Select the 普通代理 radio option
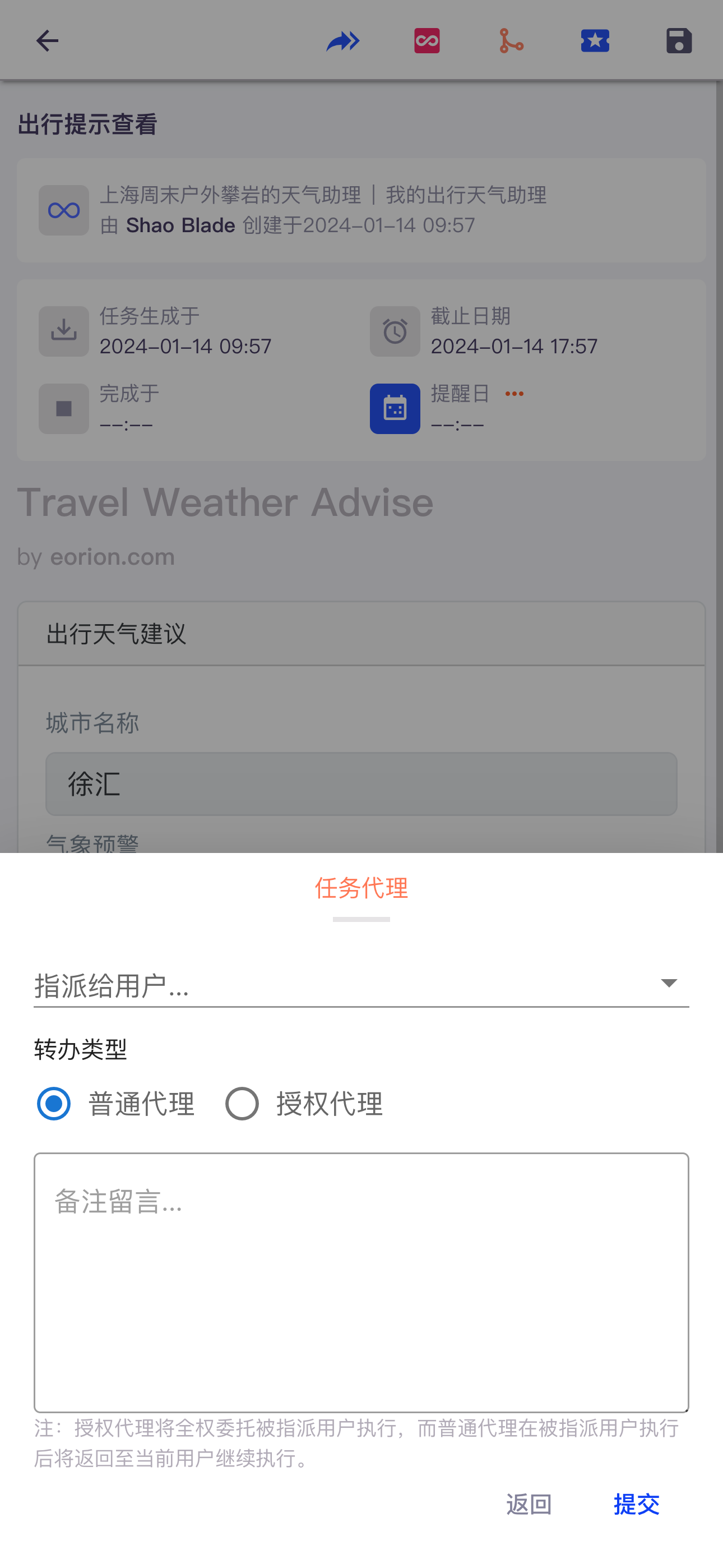The width and height of the screenshot is (723, 1568). pos(54,1104)
